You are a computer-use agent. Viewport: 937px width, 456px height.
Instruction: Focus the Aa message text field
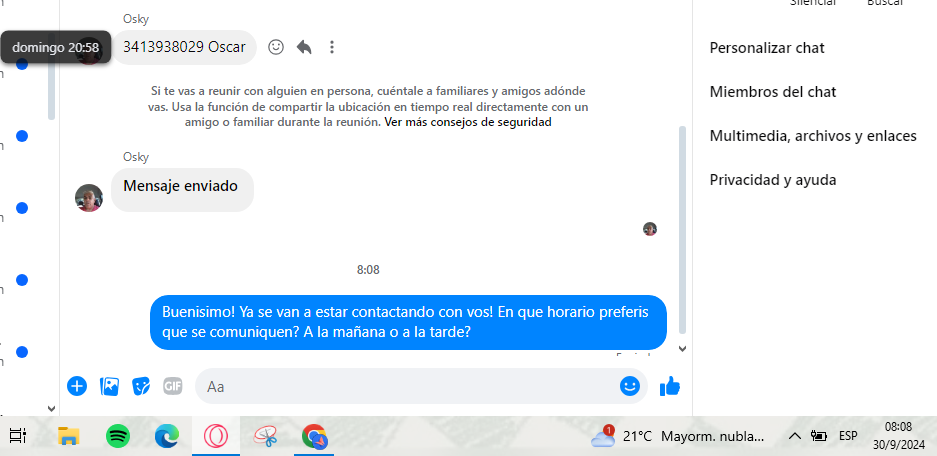point(410,385)
